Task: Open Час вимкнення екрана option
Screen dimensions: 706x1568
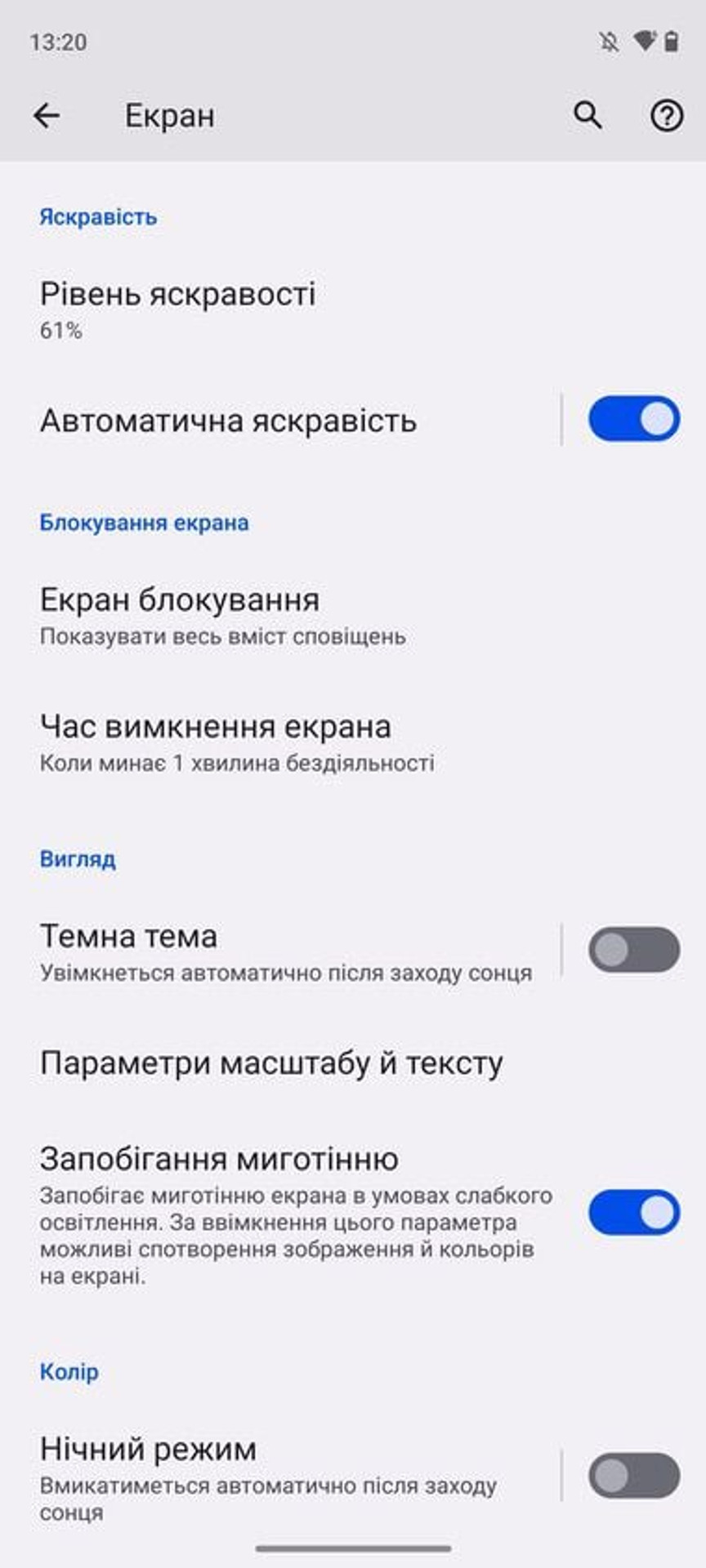Action: tap(353, 742)
